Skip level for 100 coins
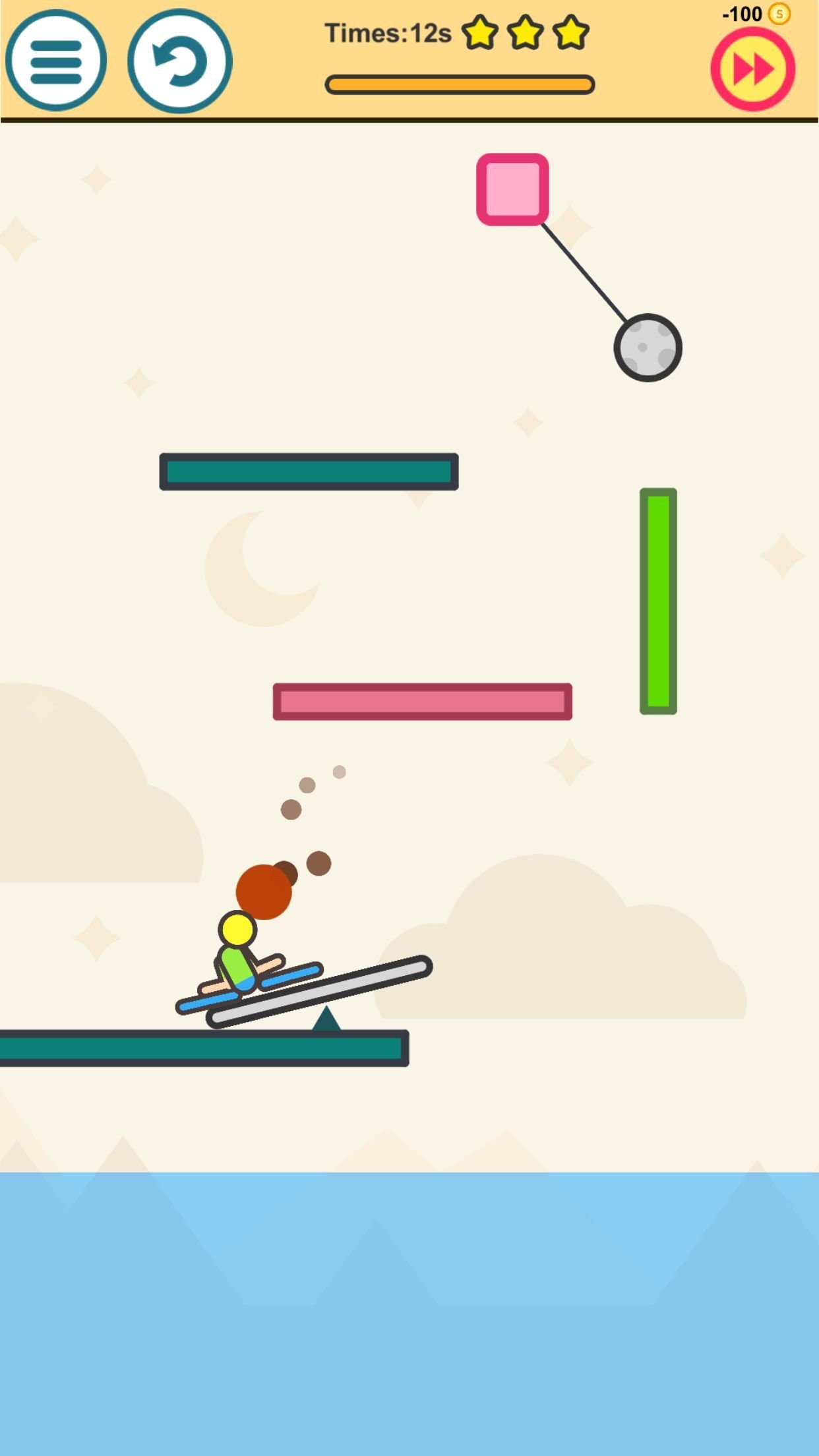This screenshot has height=1456, width=819. 752,69
